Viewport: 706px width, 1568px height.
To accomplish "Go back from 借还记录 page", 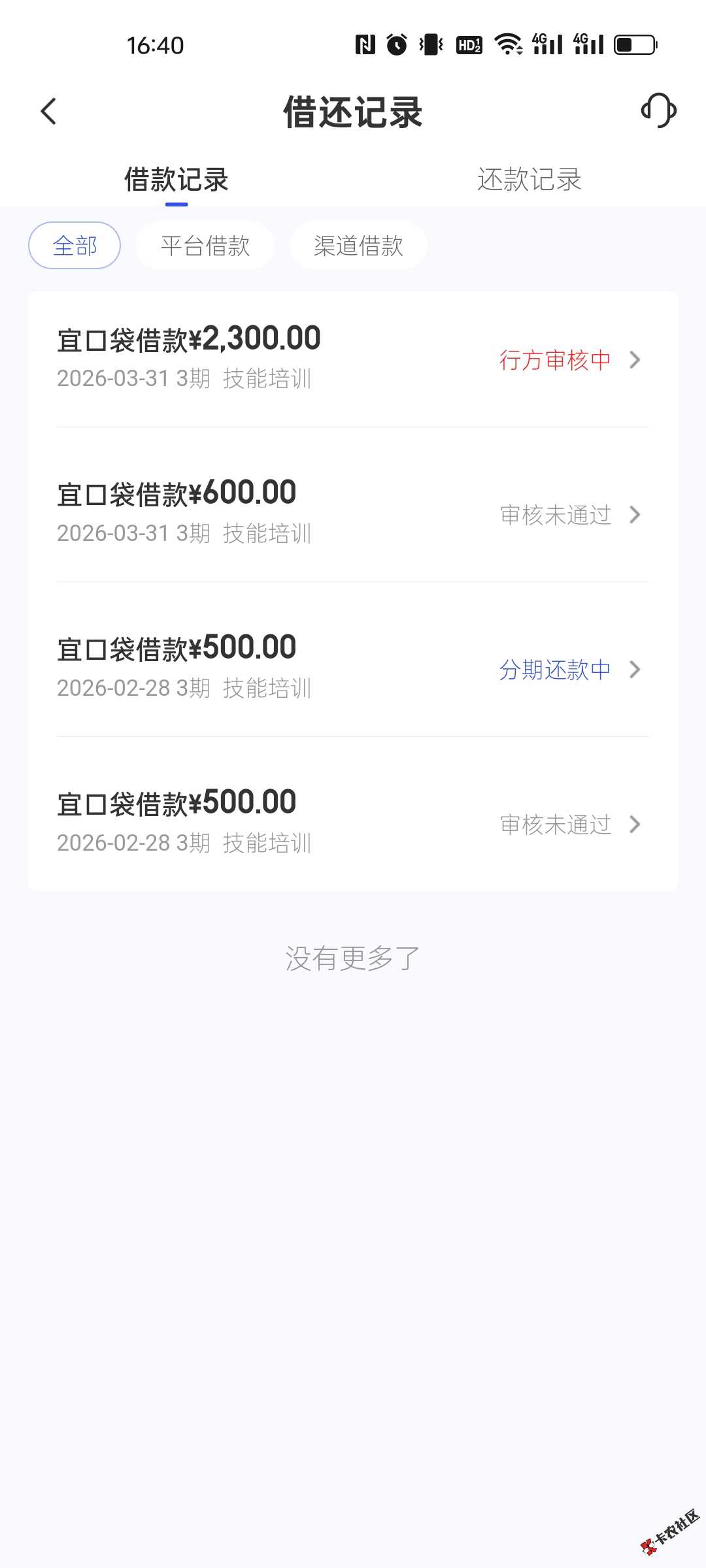I will (x=49, y=112).
